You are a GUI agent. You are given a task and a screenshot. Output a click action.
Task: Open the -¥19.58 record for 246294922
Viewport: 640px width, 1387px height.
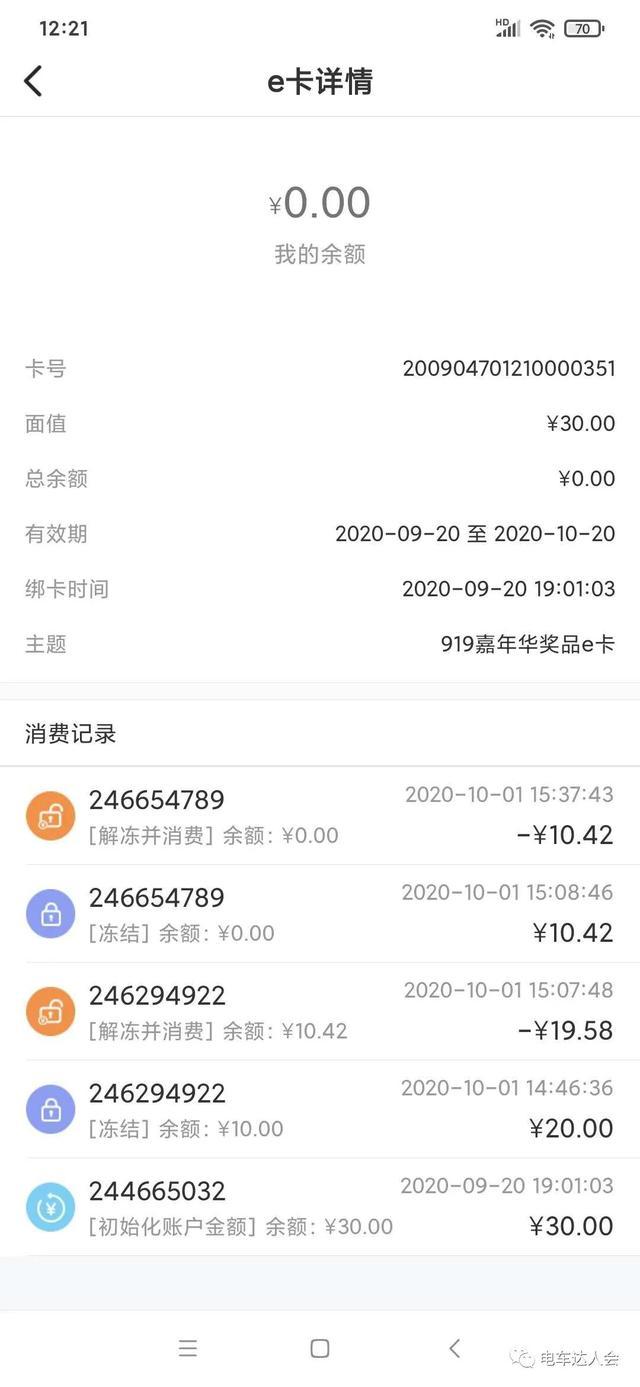click(320, 1012)
